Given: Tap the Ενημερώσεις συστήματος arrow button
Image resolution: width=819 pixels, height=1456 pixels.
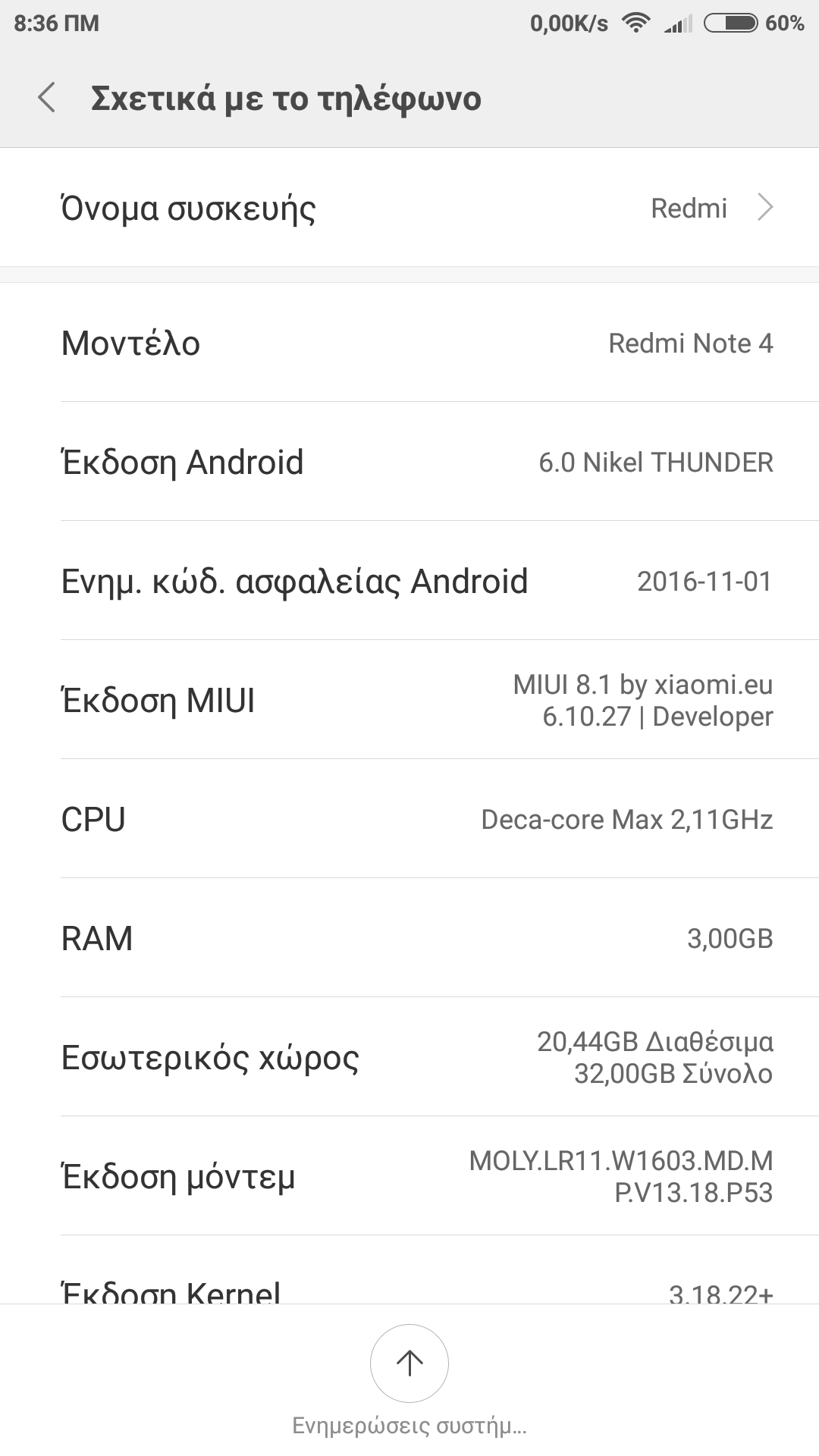Looking at the screenshot, I should tap(409, 1363).
